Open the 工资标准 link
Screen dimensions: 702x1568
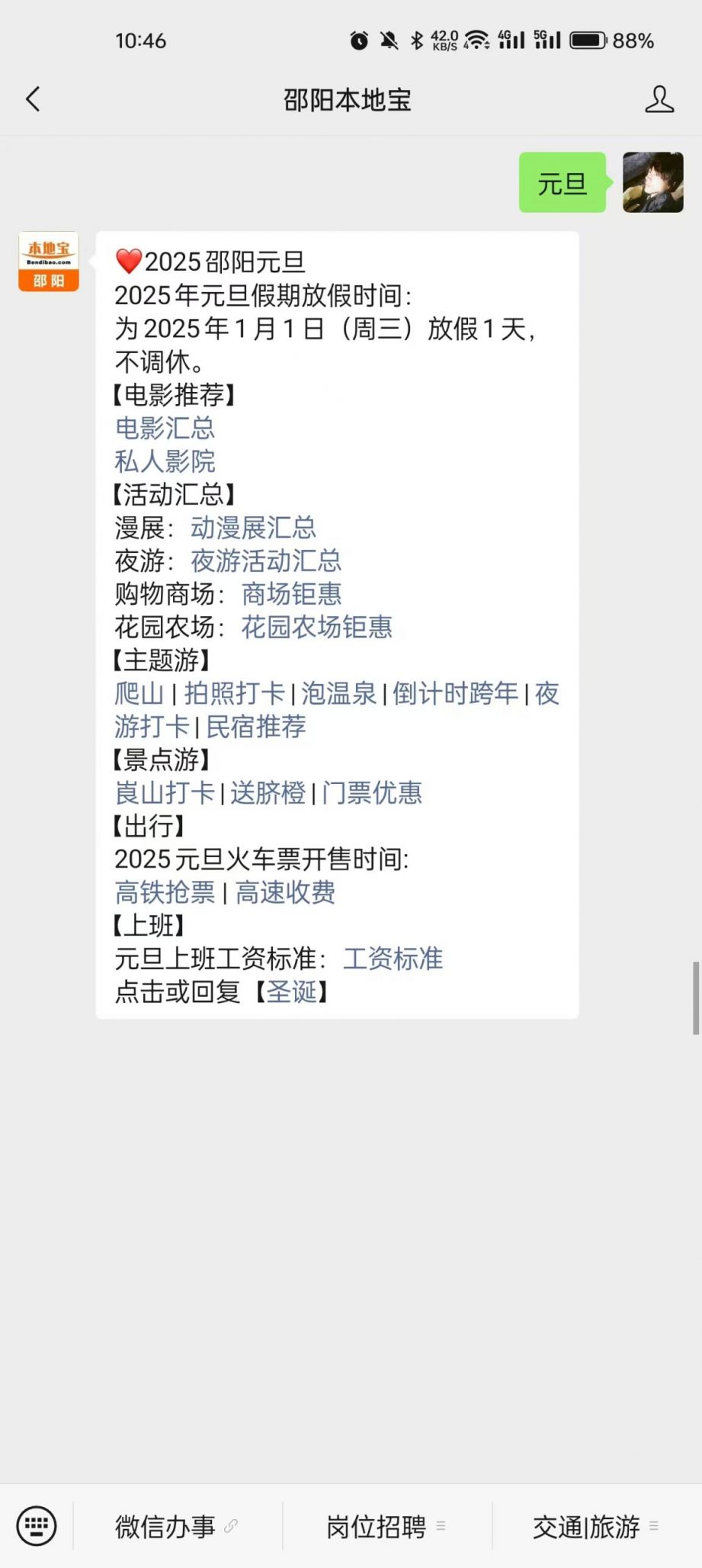coord(393,959)
